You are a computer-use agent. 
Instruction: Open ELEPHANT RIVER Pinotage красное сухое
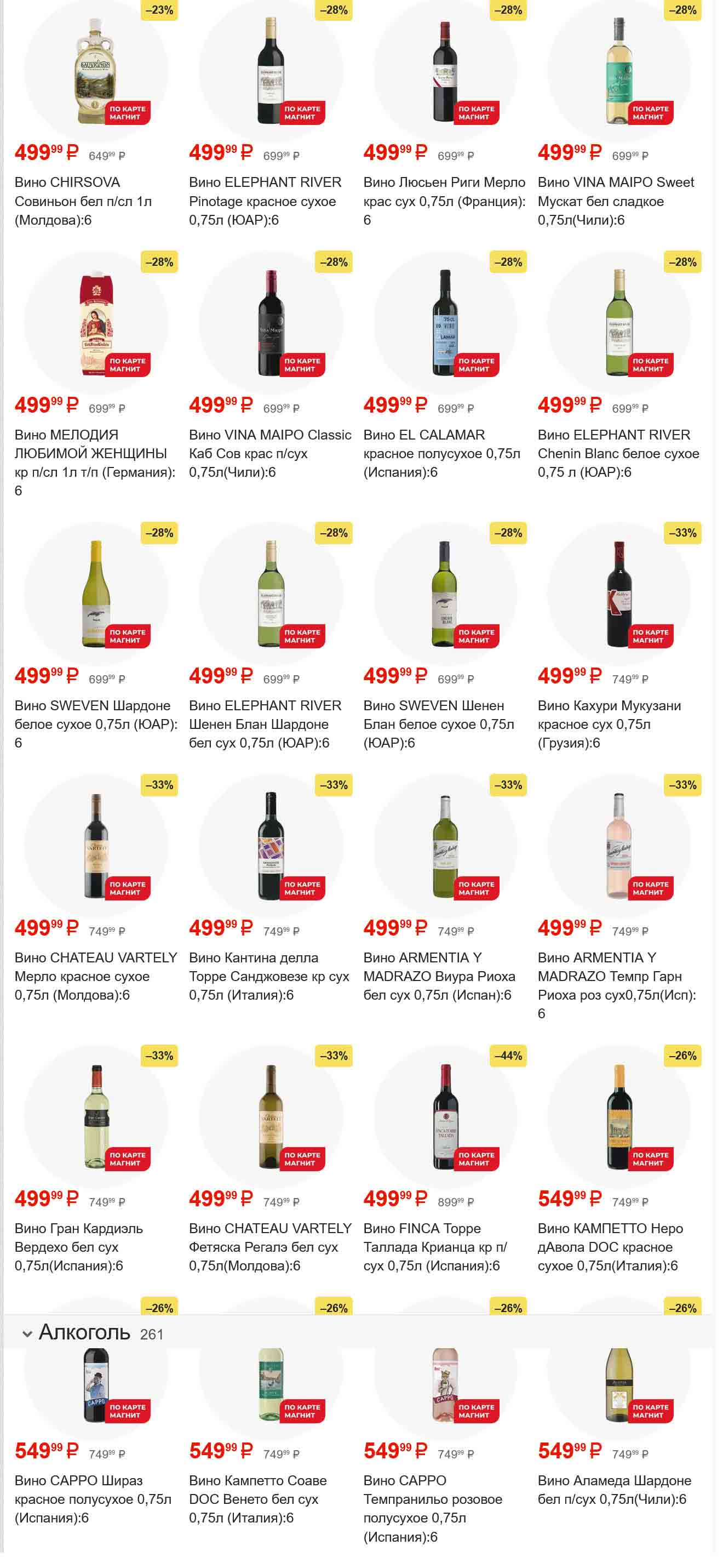click(265, 201)
